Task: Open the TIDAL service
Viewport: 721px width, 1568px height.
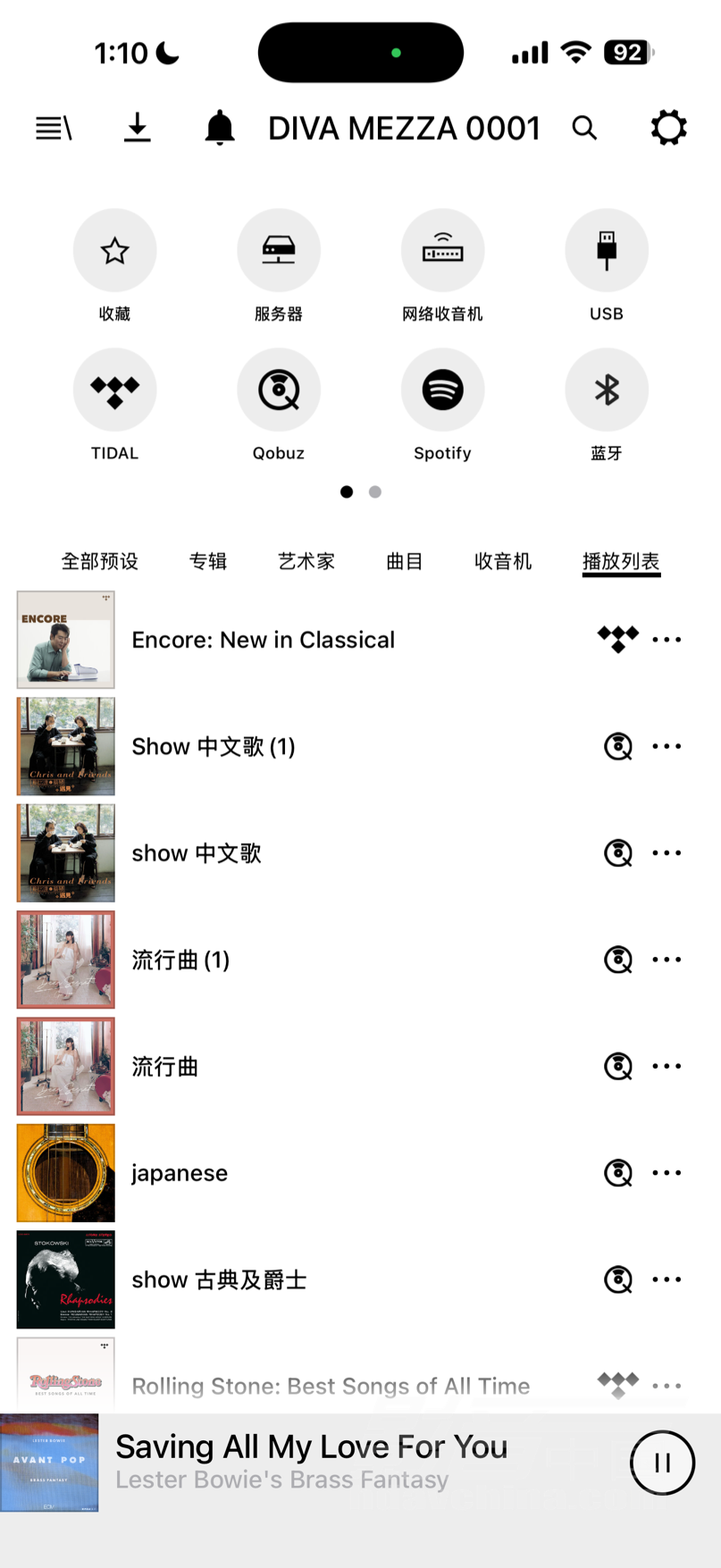Action: point(114,390)
